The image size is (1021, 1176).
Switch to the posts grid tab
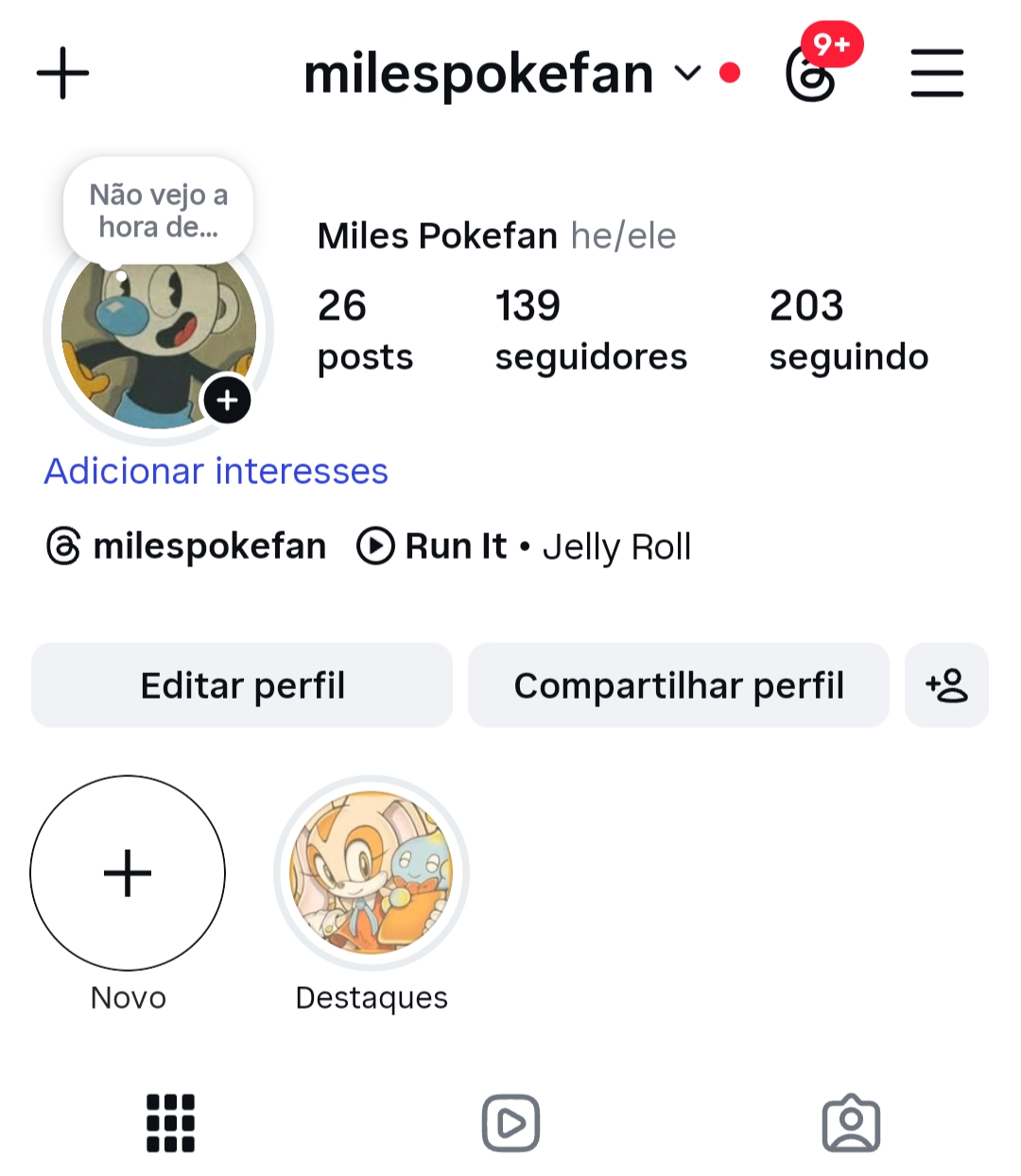170,1123
